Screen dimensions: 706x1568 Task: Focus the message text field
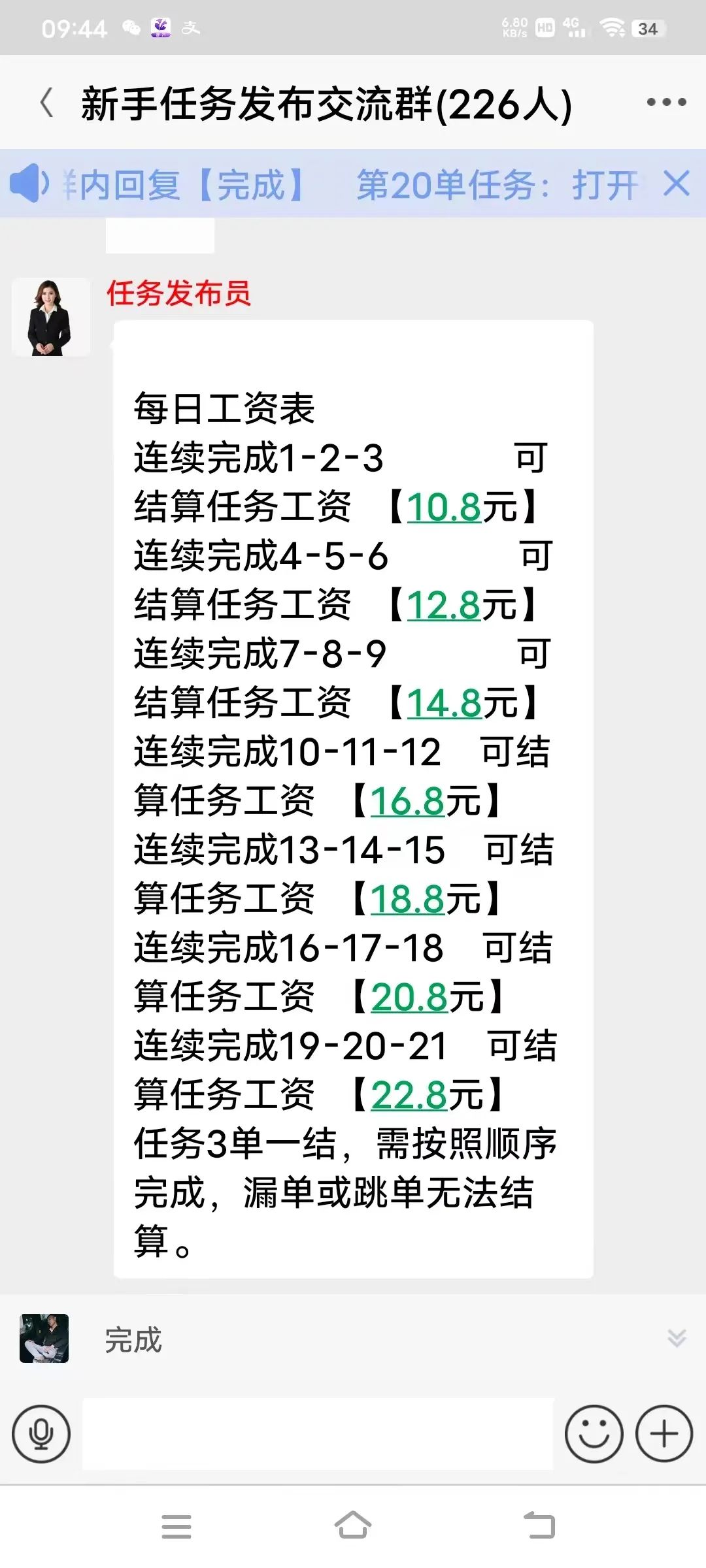[x=318, y=1434]
